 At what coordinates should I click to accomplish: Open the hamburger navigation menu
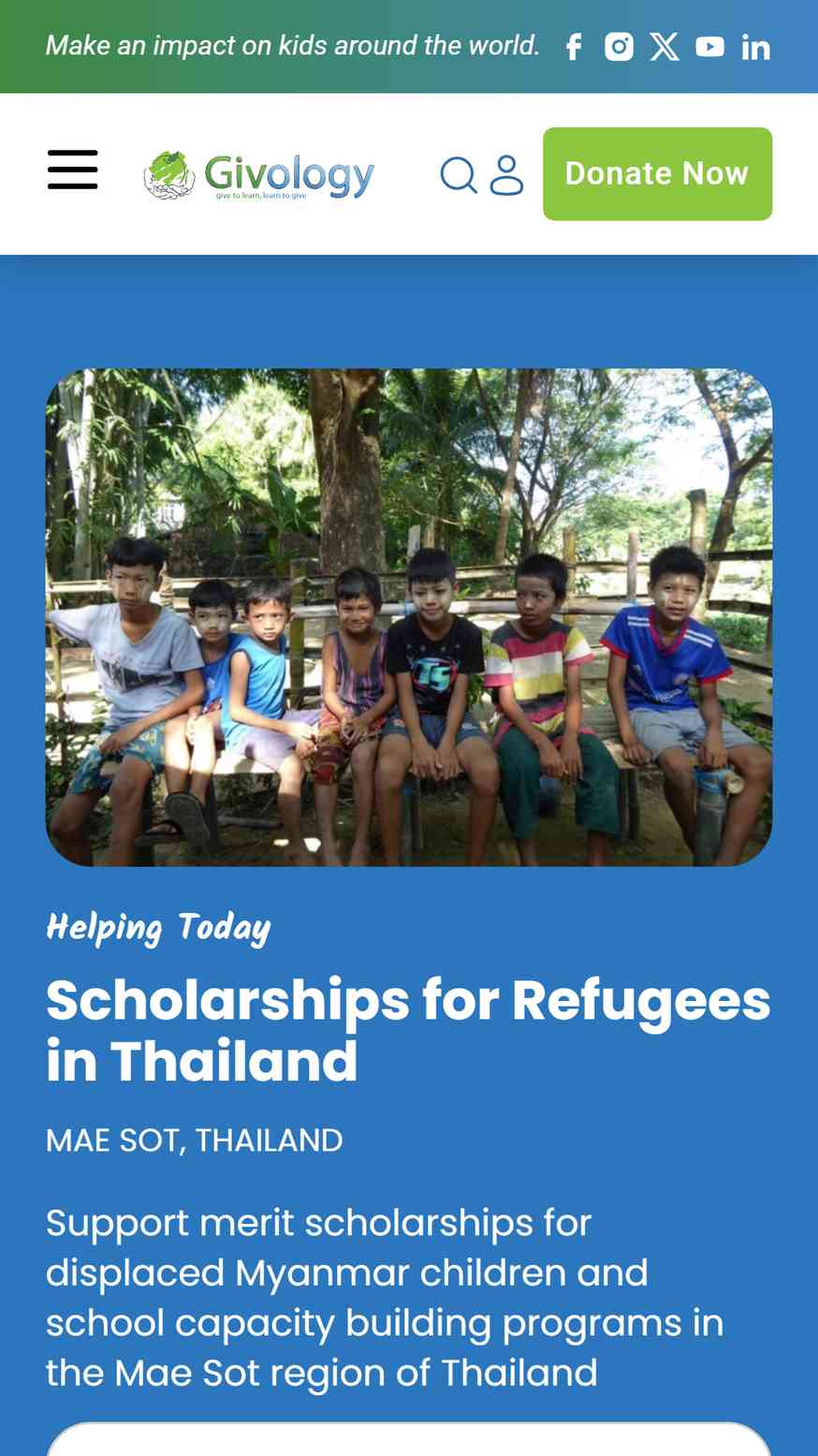pos(73,169)
